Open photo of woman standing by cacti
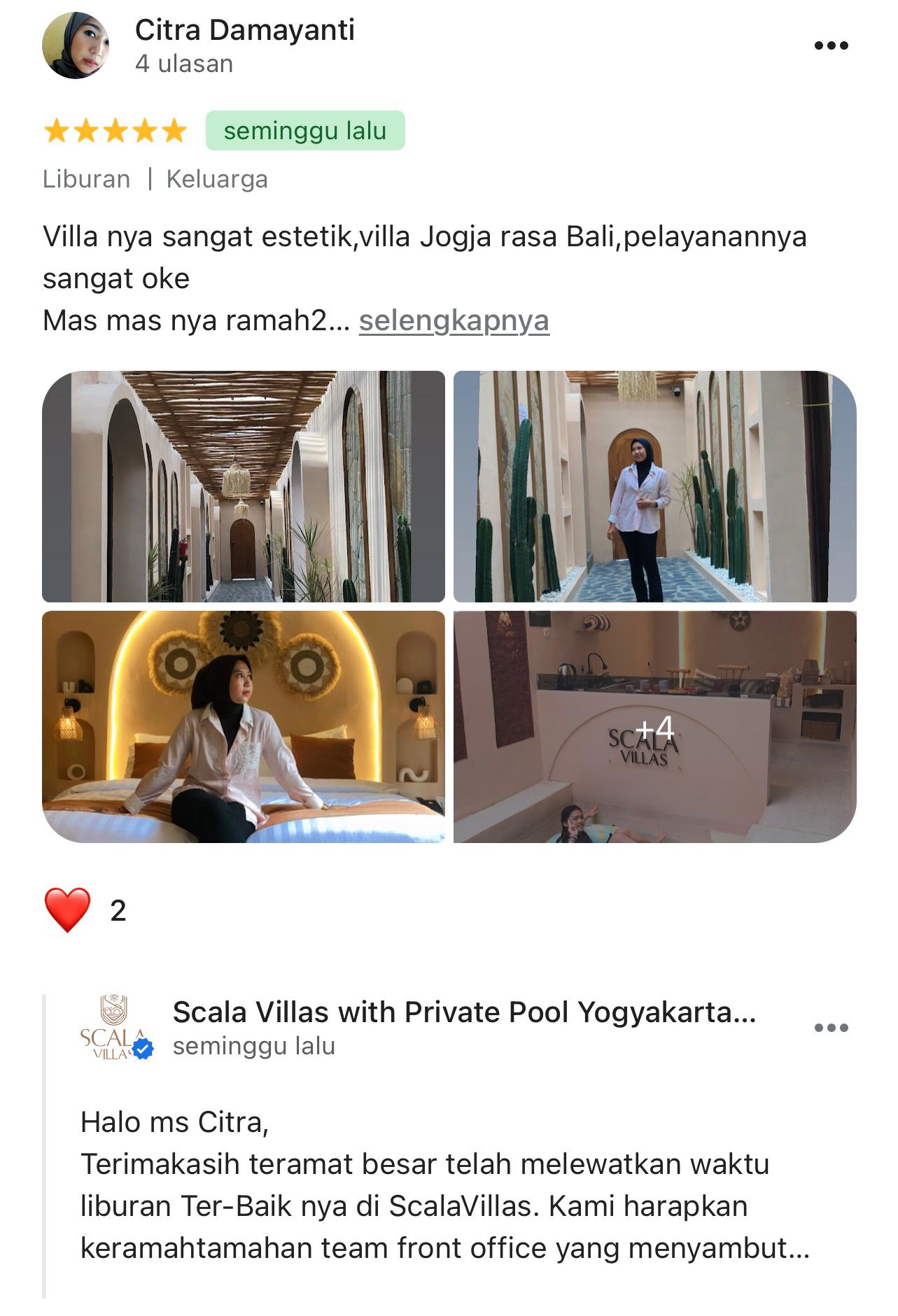898x1316 pixels. [x=654, y=486]
